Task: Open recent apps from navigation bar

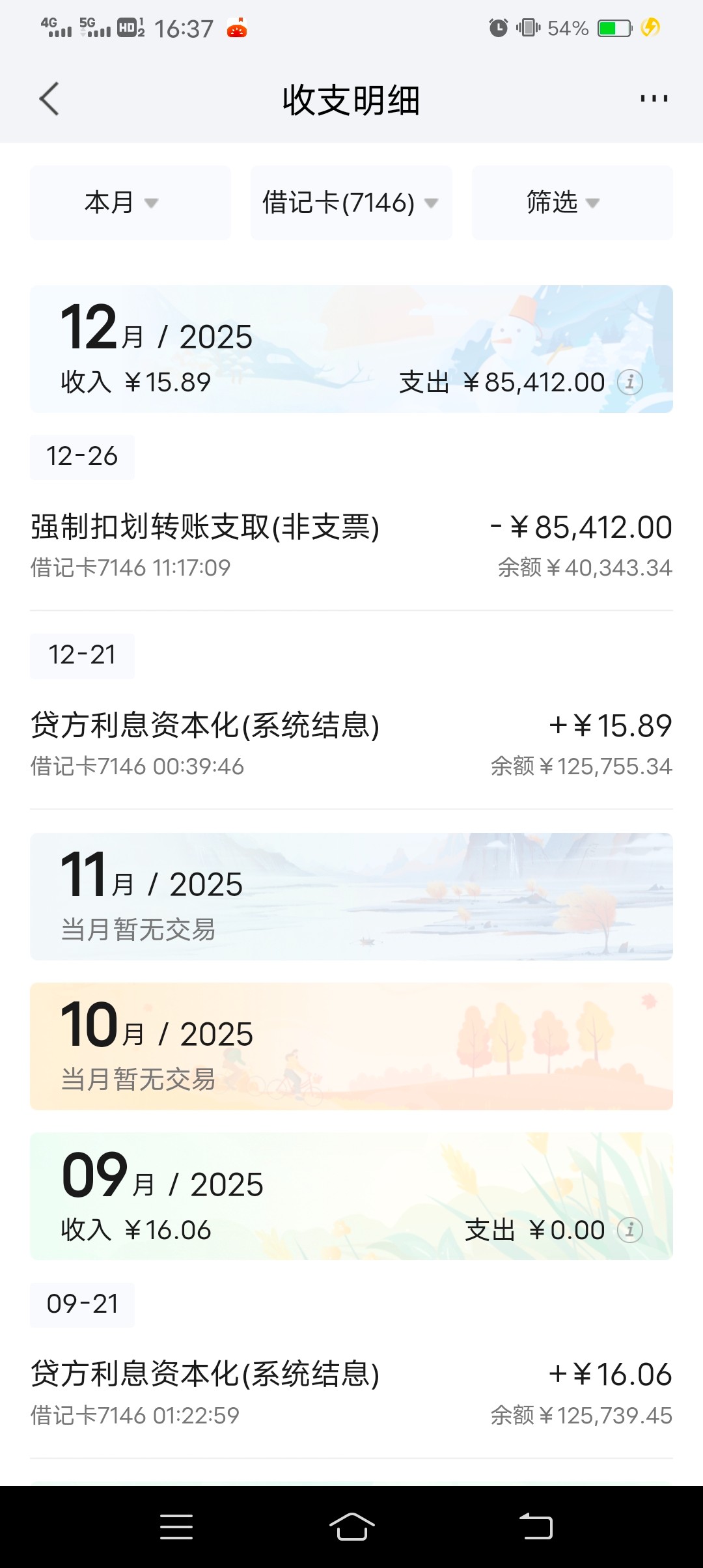Action: click(176, 1527)
